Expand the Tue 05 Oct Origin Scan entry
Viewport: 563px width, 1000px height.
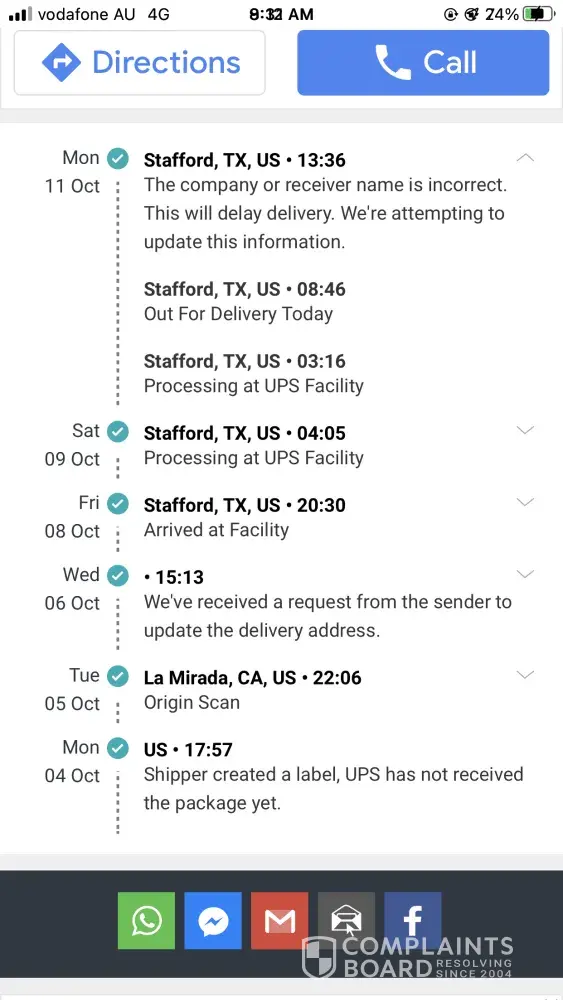pos(525,675)
